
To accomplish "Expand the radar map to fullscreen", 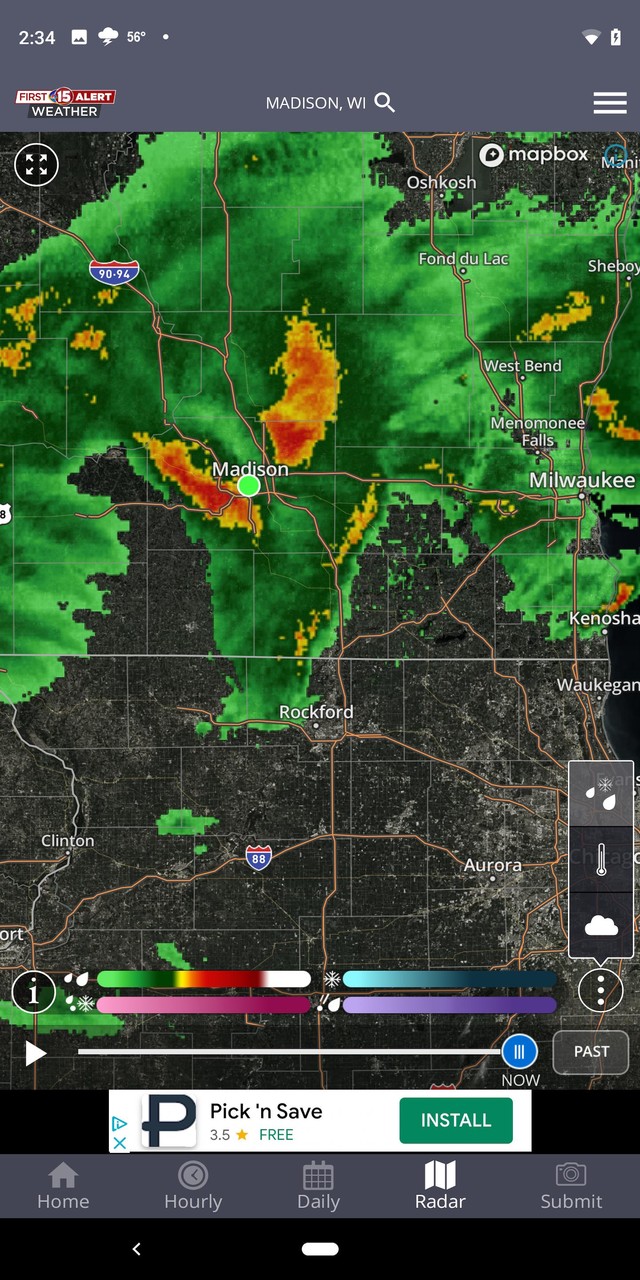I will (x=36, y=165).
